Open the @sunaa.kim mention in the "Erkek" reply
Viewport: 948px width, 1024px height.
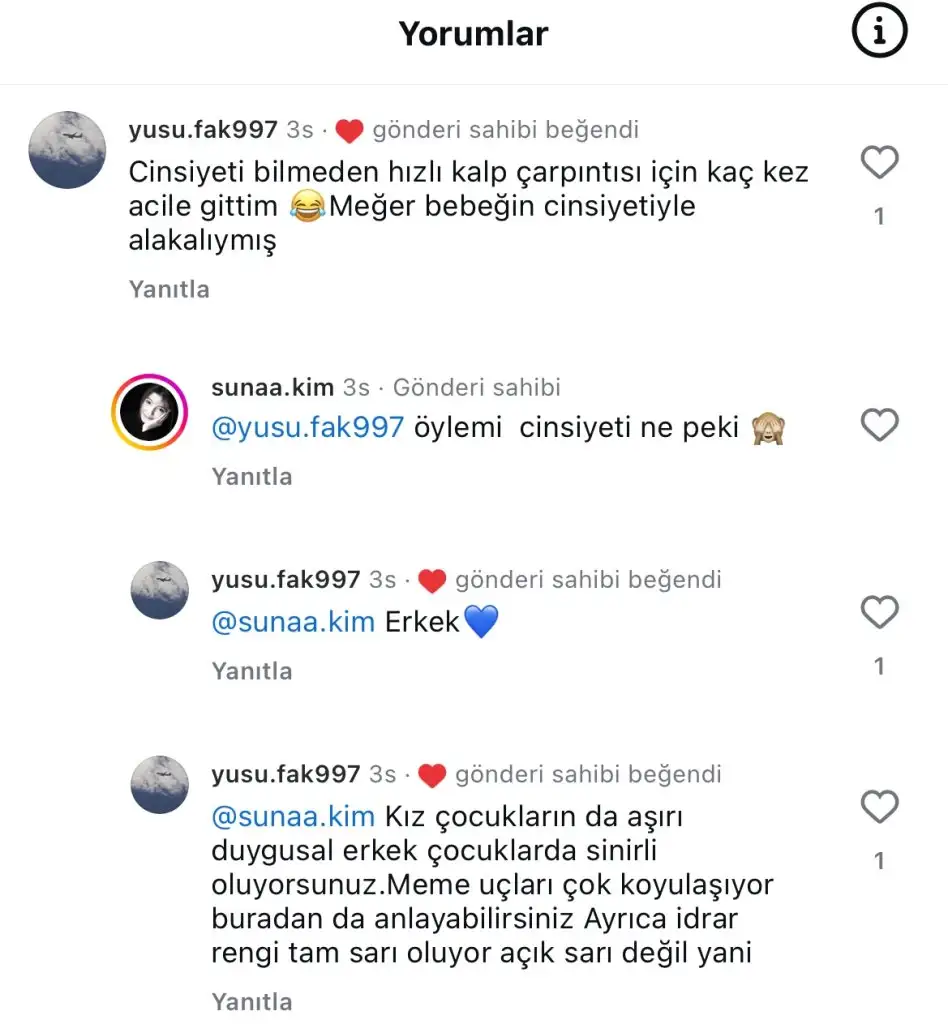pos(293,622)
